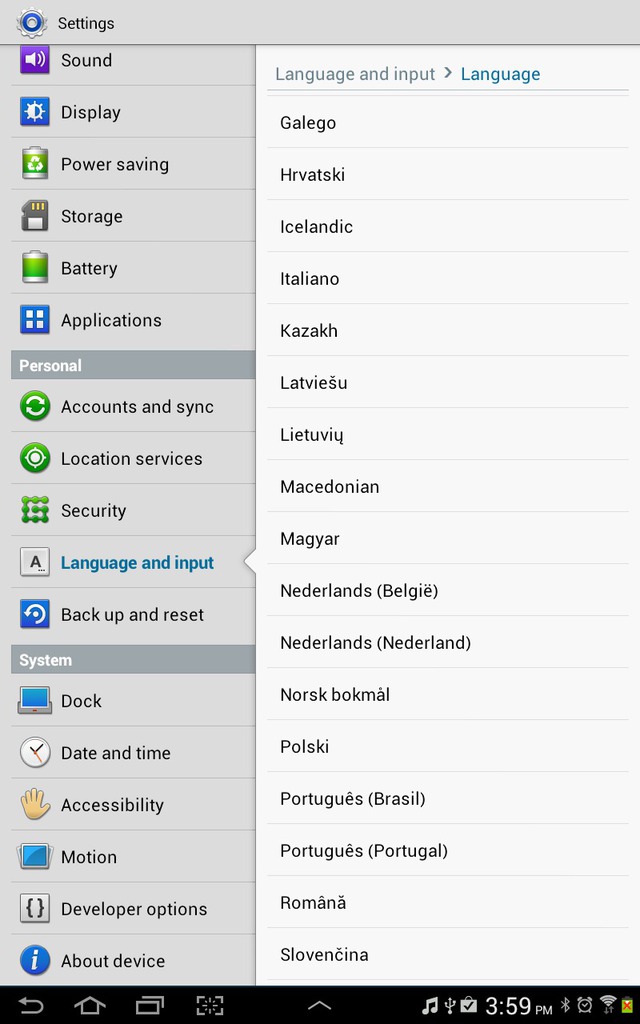Select Português (Brasil)
The image size is (640, 1024).
point(448,798)
